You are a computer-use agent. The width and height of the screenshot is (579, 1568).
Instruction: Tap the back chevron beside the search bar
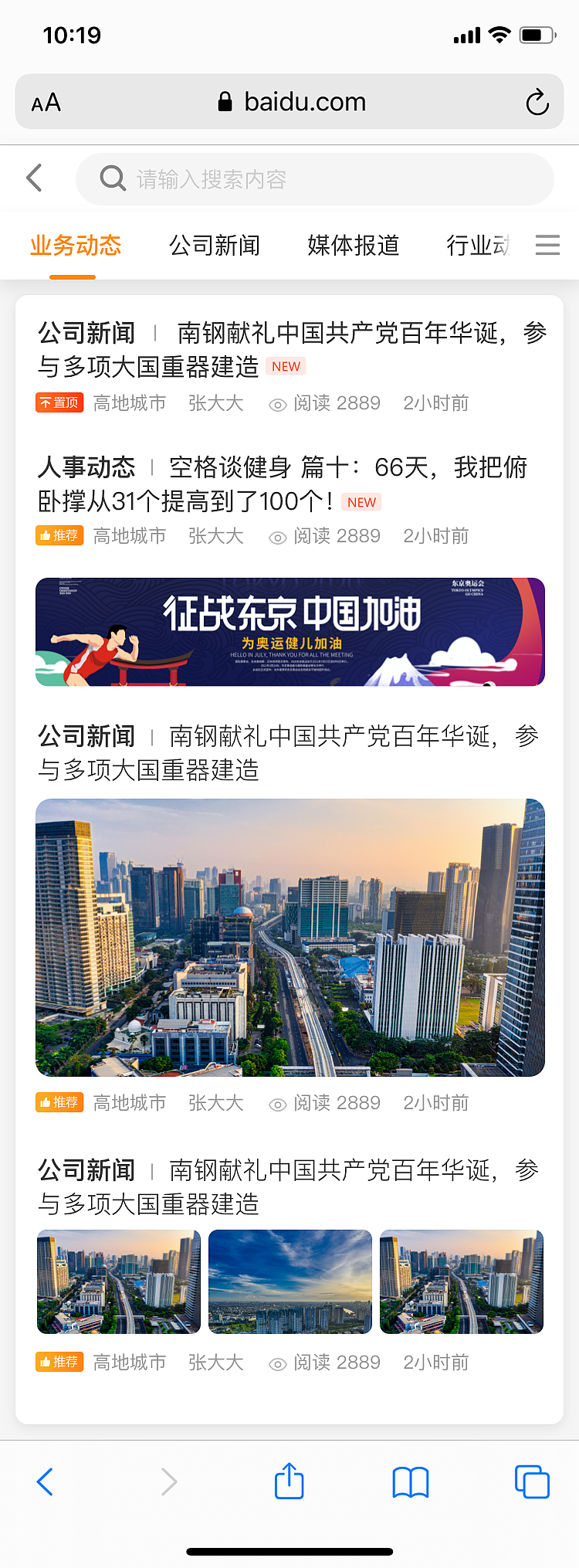pos(34,178)
